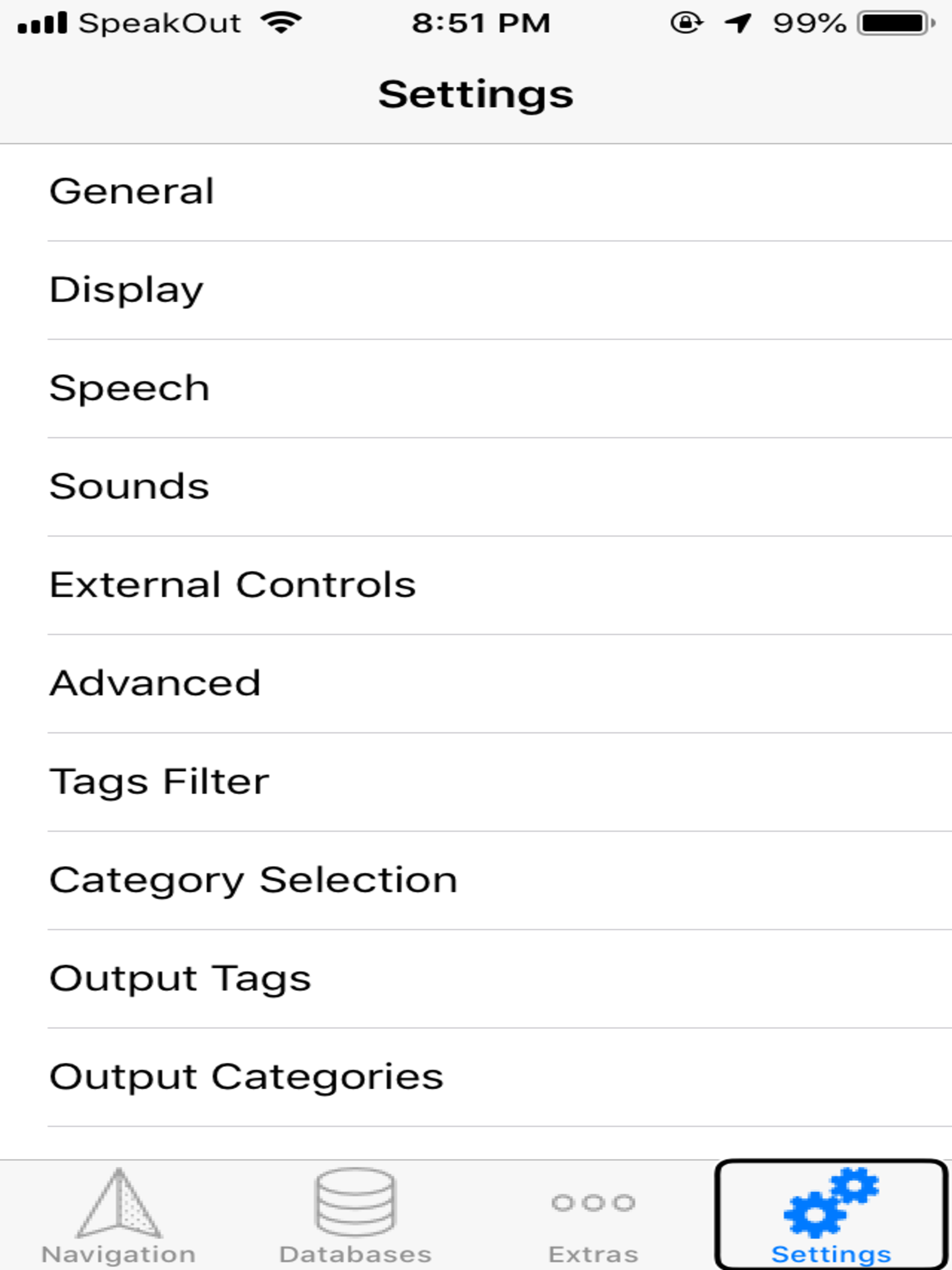
Task: Open External Controls settings
Action: (232, 584)
